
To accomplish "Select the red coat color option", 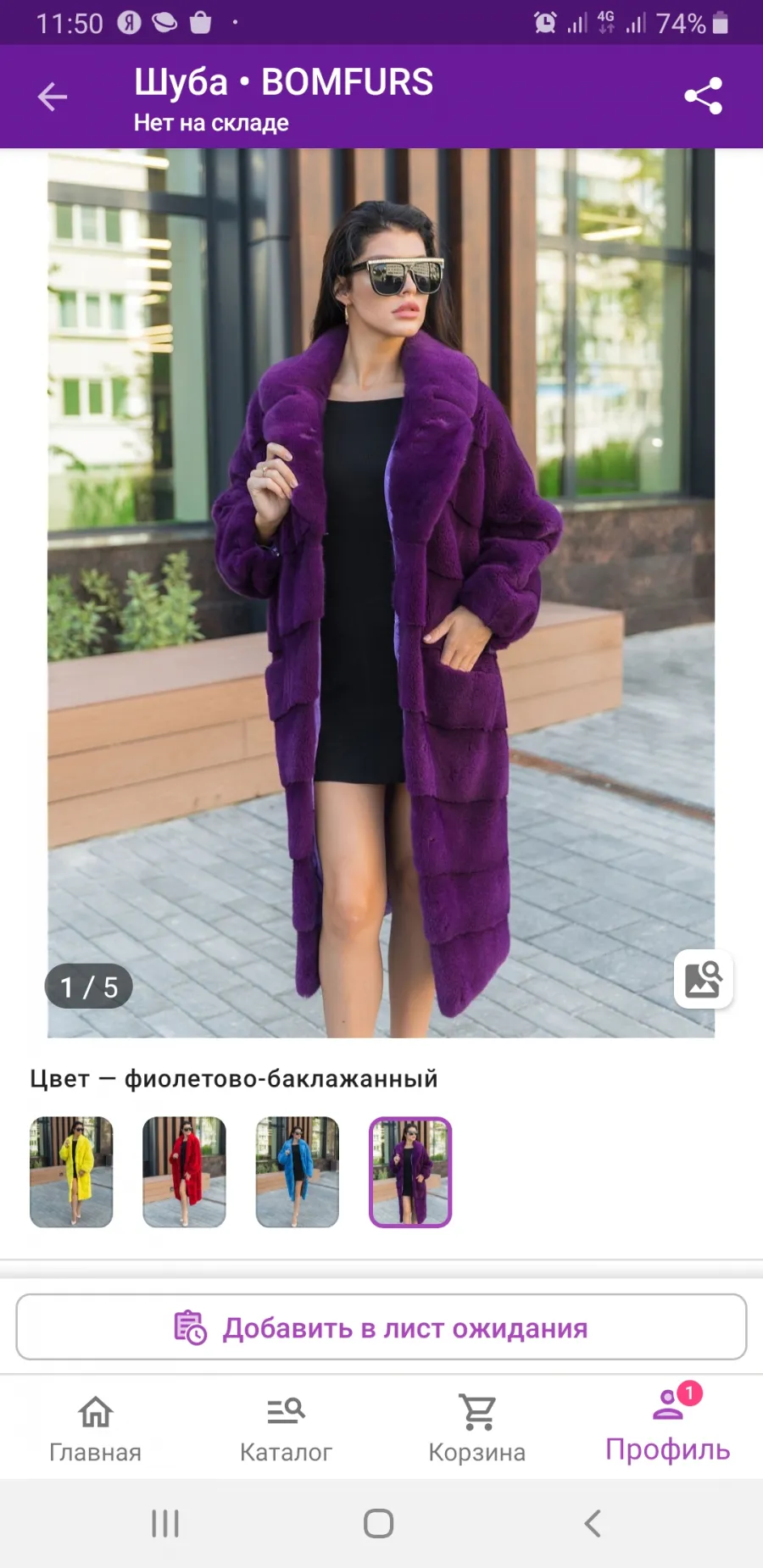I will point(184,1172).
